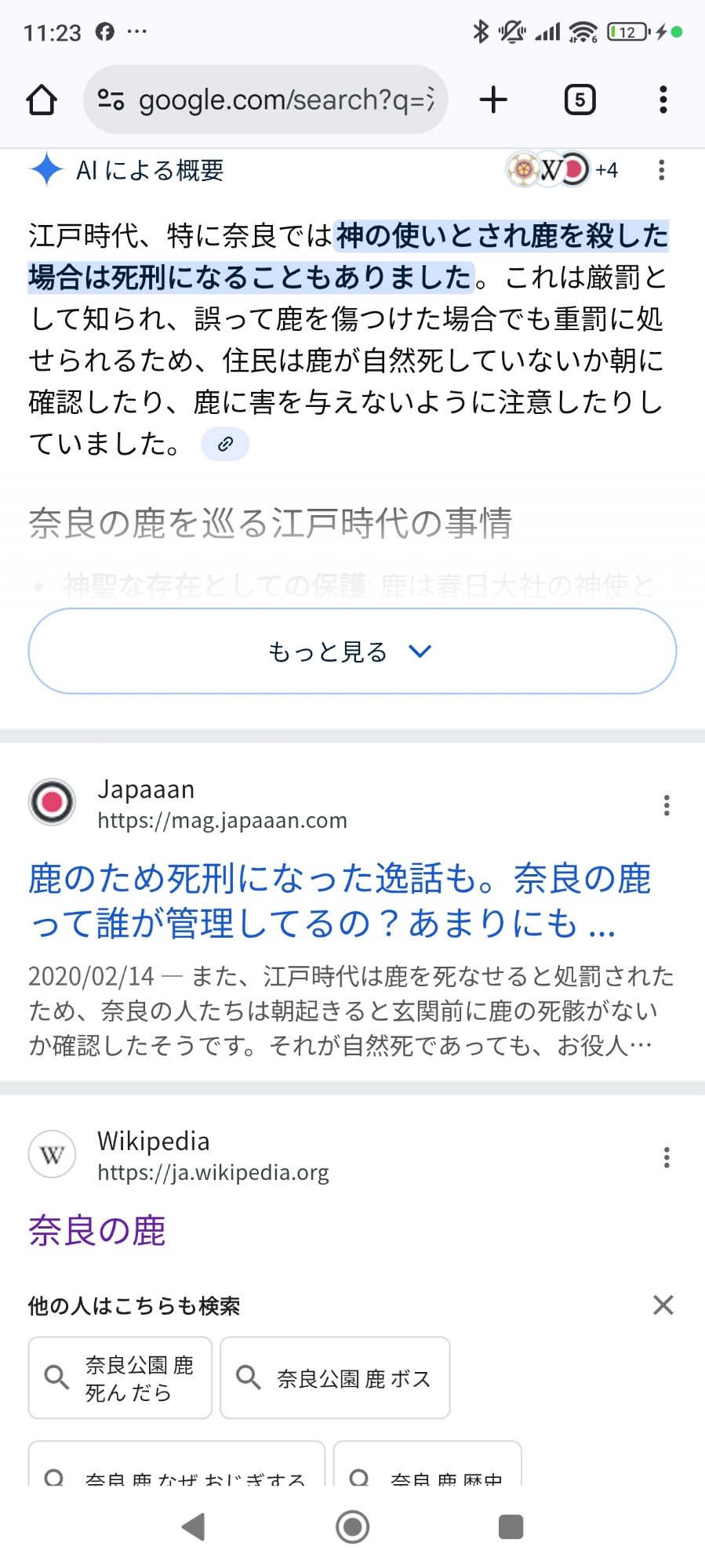705x1568 pixels.
Task: Open the AI overview options menu
Action: click(x=661, y=170)
